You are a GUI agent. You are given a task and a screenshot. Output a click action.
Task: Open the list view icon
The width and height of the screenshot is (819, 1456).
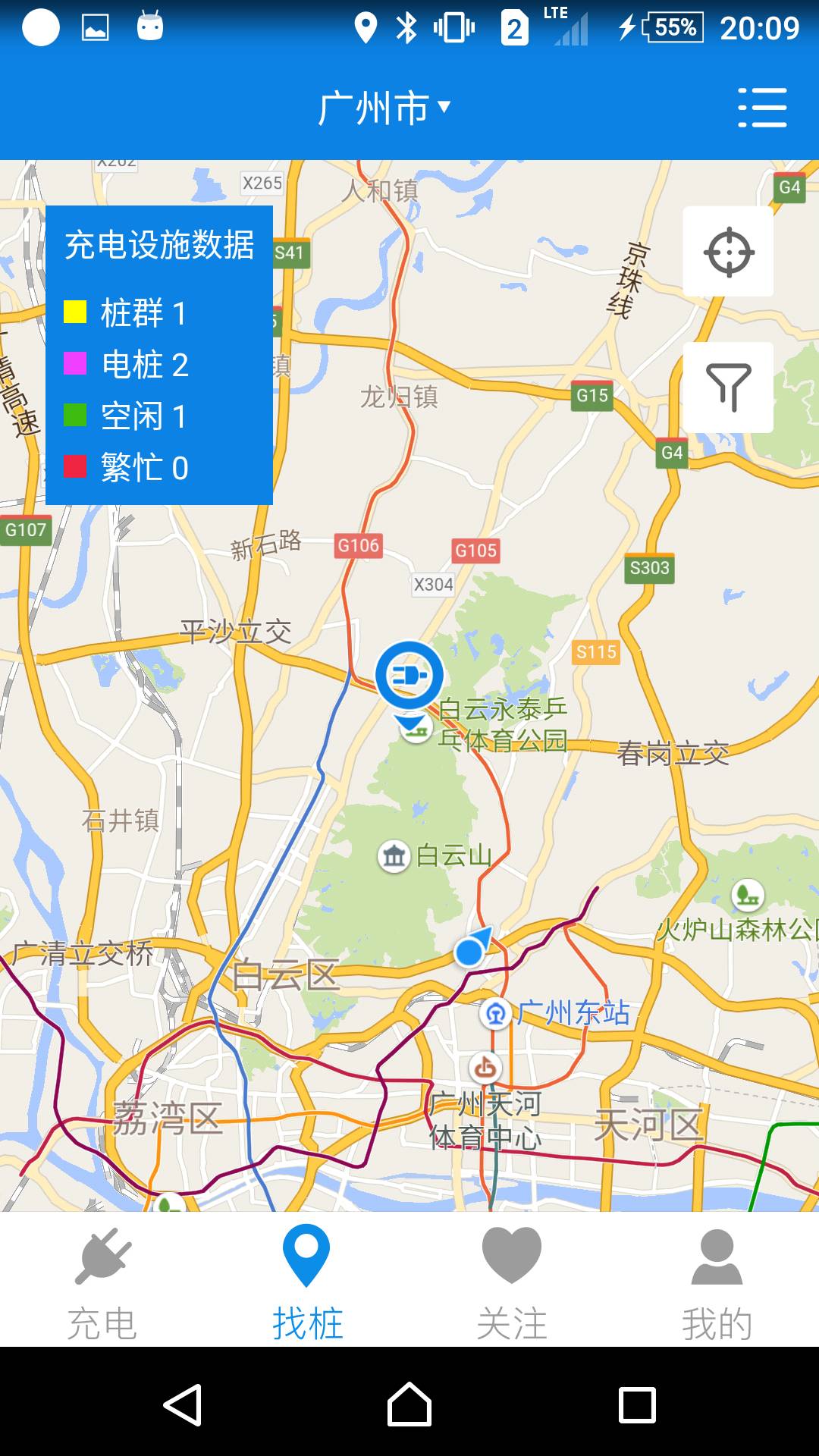coord(762,108)
